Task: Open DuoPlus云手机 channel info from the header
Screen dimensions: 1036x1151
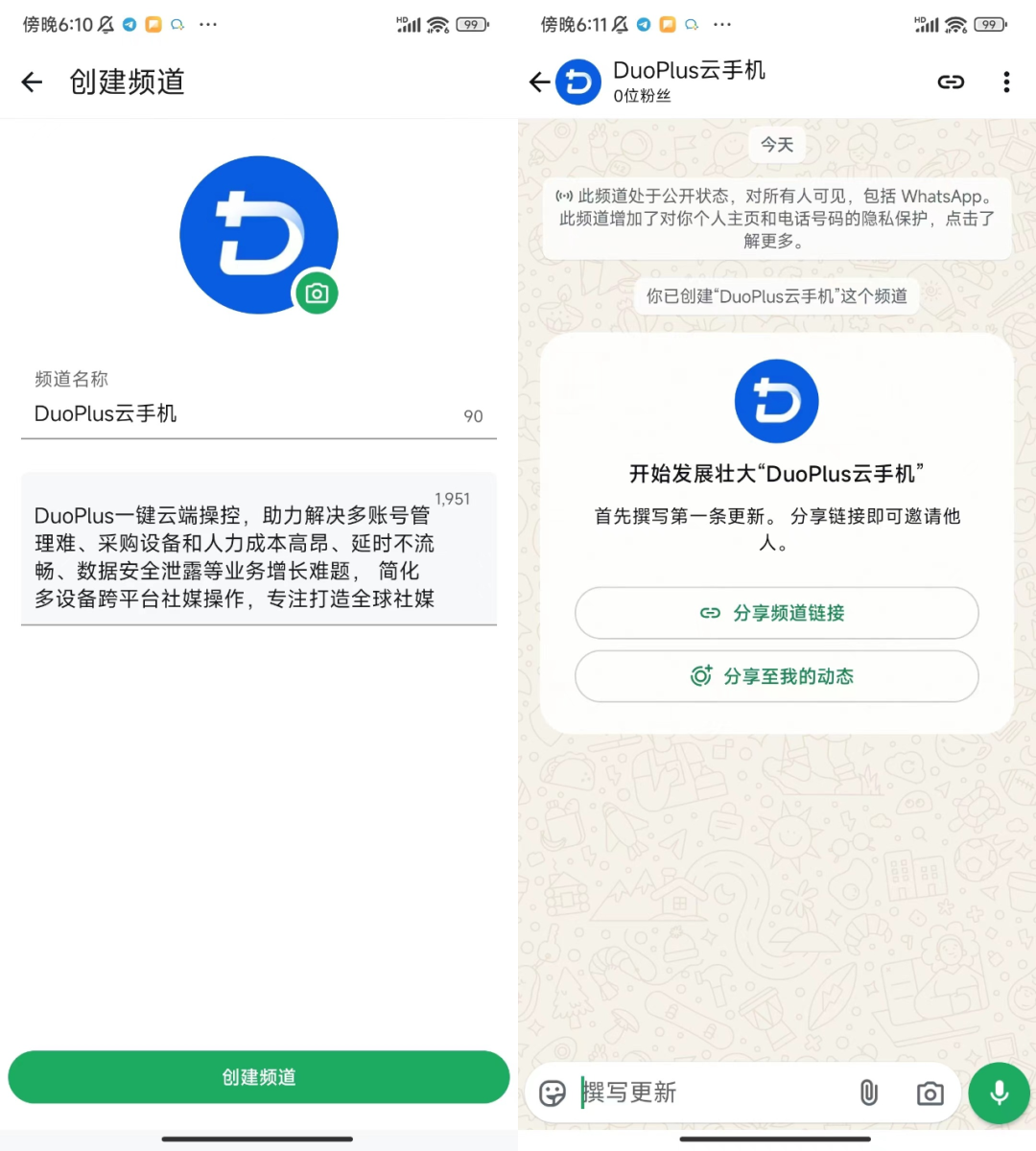Action: [x=689, y=81]
